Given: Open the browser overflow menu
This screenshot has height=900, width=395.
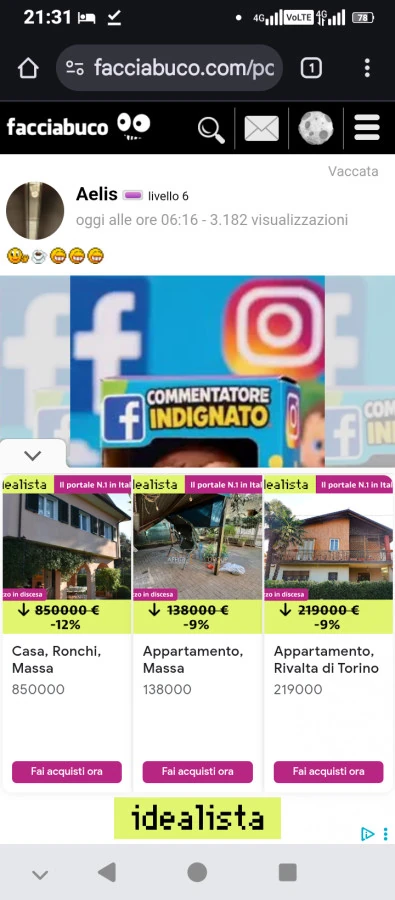Looking at the screenshot, I should [x=367, y=69].
